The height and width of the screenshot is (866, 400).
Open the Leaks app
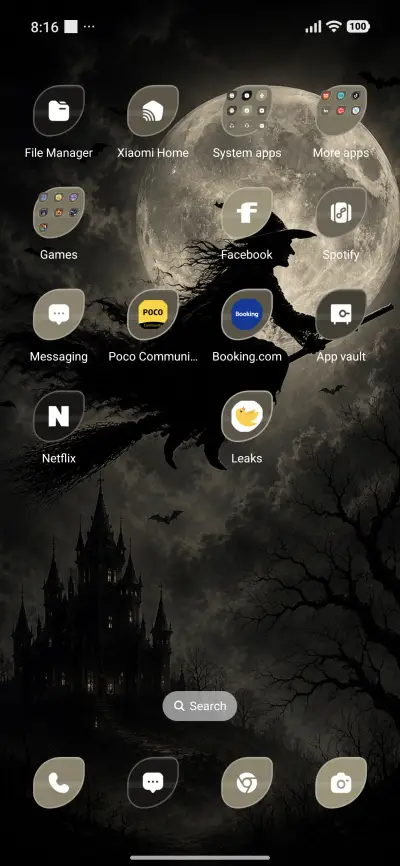[247, 416]
